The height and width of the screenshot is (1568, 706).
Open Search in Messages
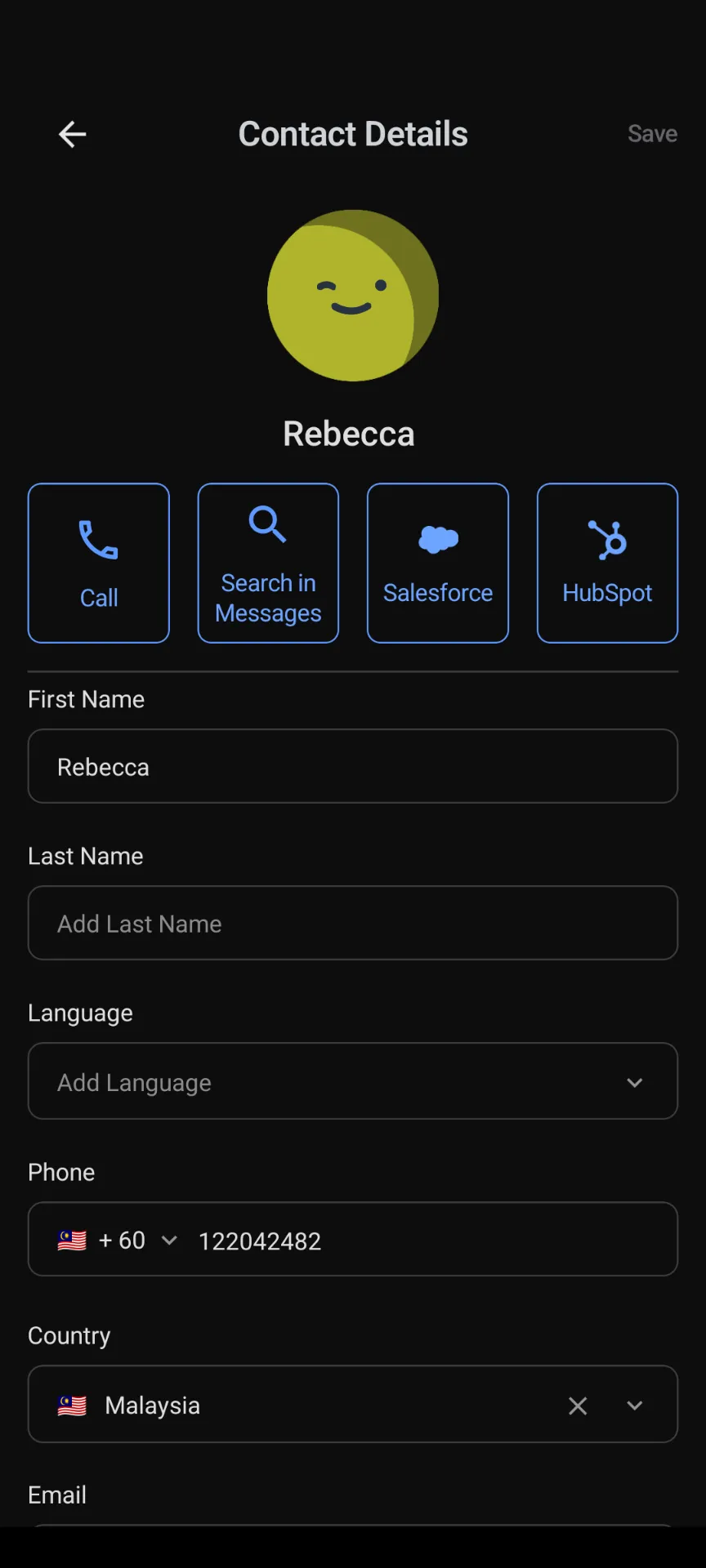pos(268,563)
